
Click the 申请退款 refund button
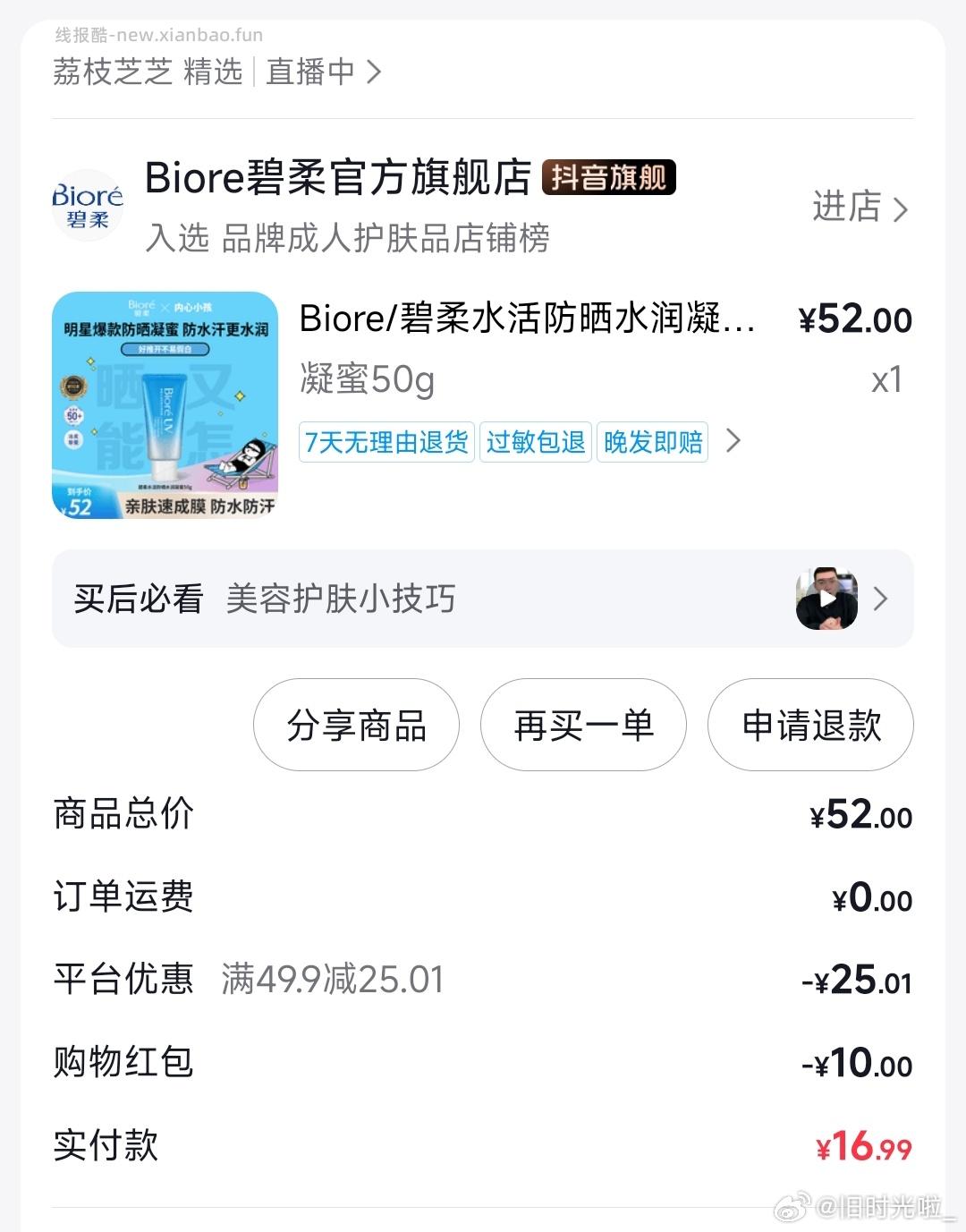pyautogui.click(x=809, y=726)
